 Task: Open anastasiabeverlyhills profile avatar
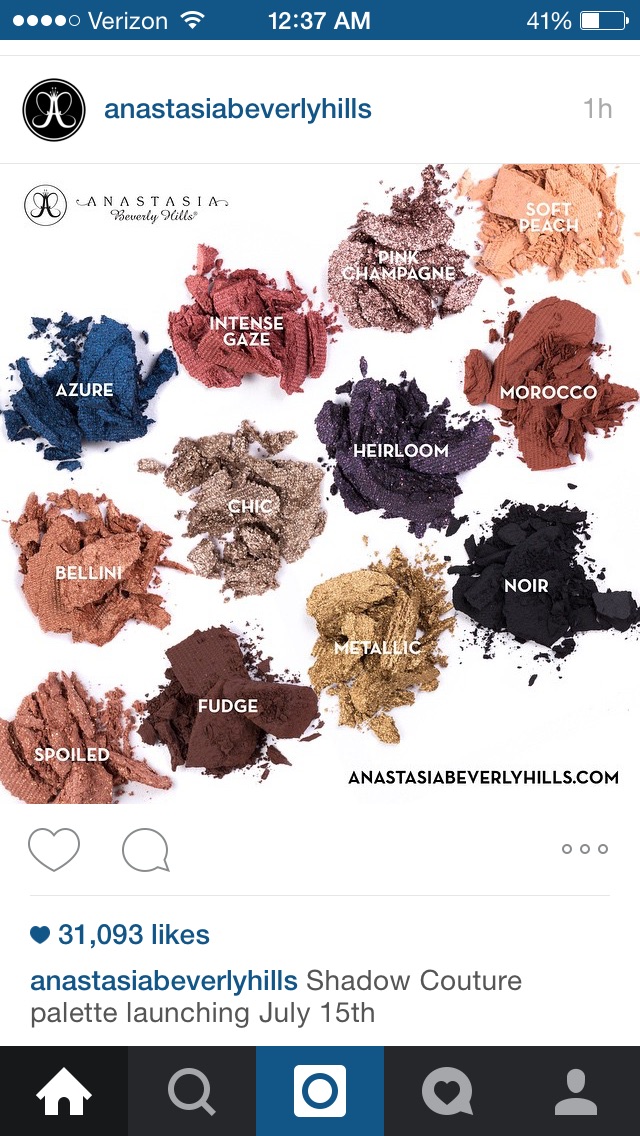coord(54,109)
